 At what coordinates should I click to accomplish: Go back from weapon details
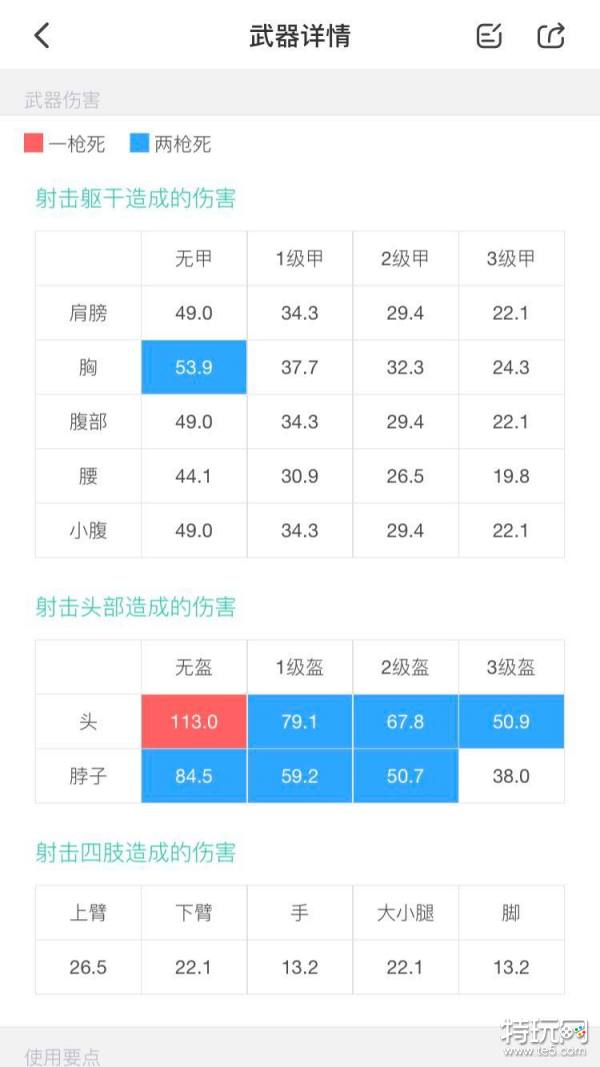click(x=42, y=35)
